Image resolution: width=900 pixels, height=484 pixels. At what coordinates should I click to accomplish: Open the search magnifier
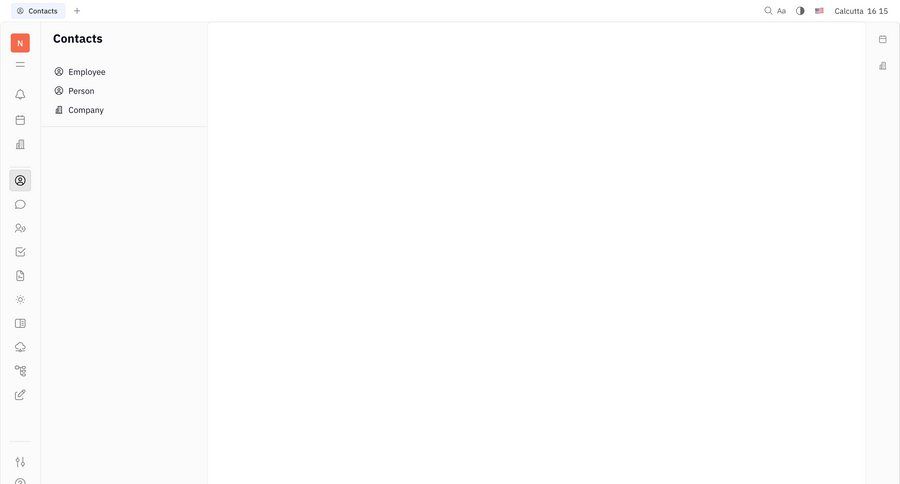click(x=768, y=11)
